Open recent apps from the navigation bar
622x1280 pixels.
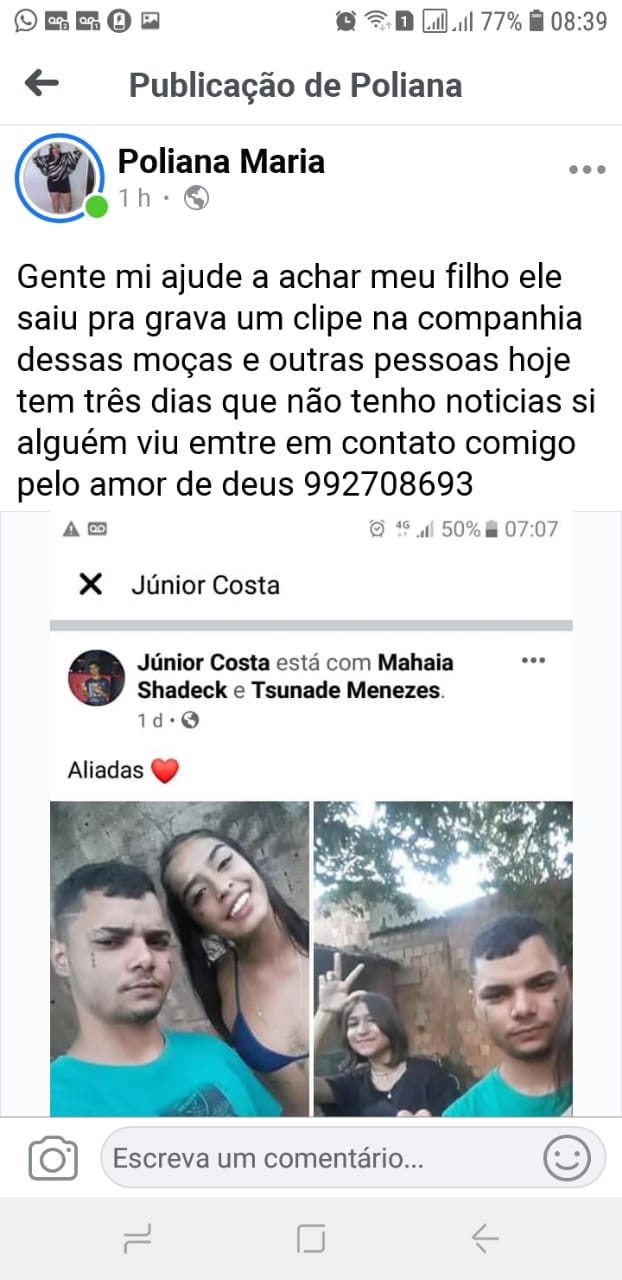pos(137,1240)
